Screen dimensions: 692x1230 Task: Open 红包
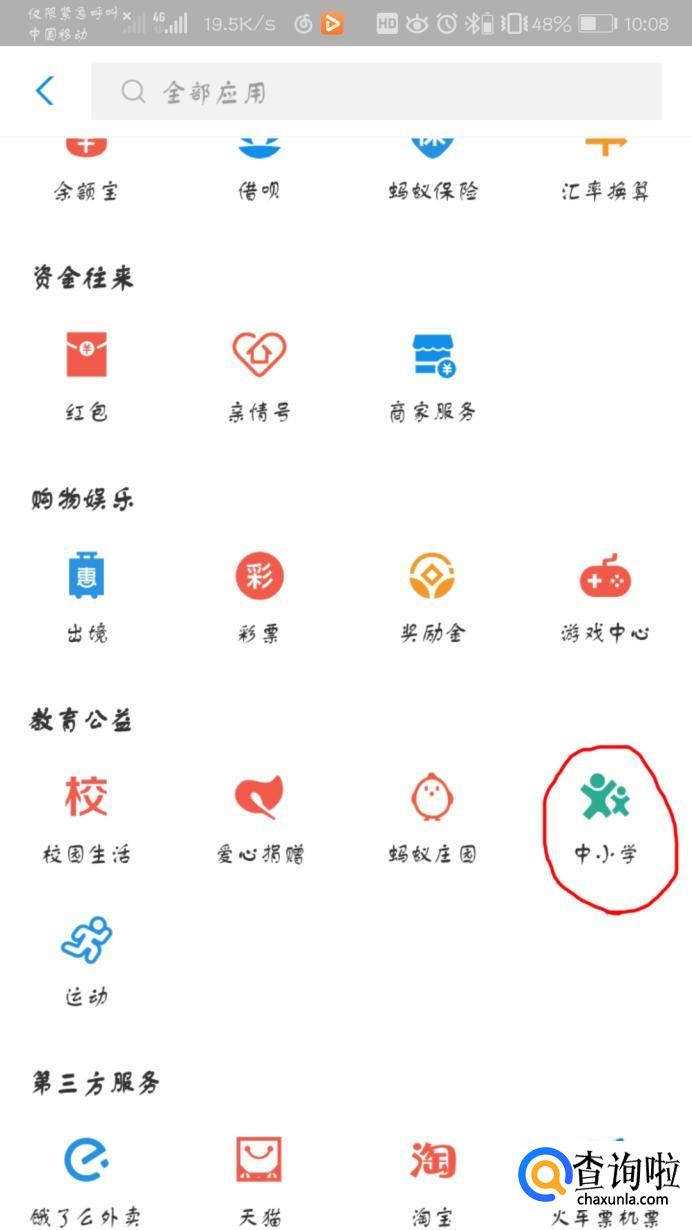tap(86, 376)
